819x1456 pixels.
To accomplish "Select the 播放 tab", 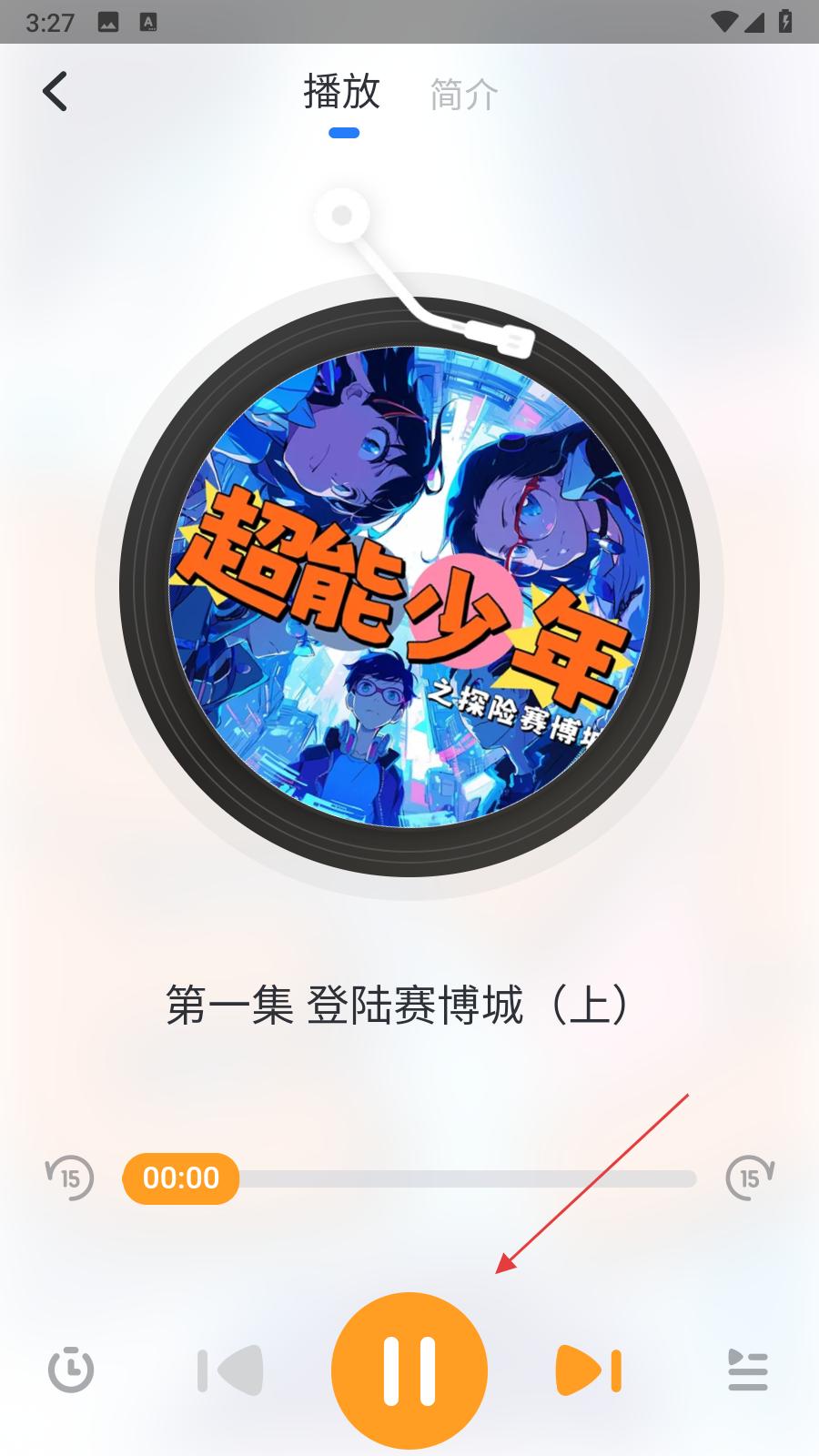I will 341,92.
